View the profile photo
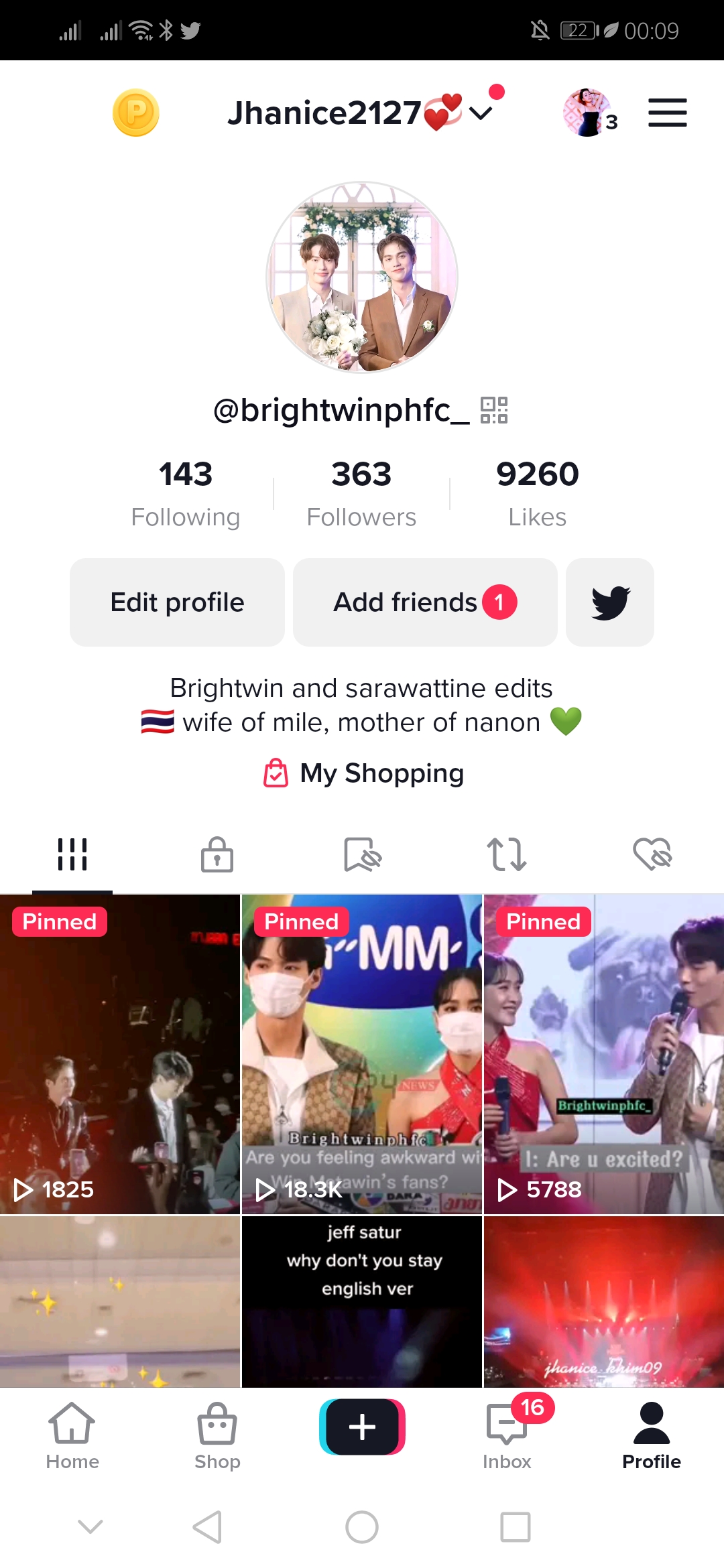The width and height of the screenshot is (724, 1568). coord(362,277)
